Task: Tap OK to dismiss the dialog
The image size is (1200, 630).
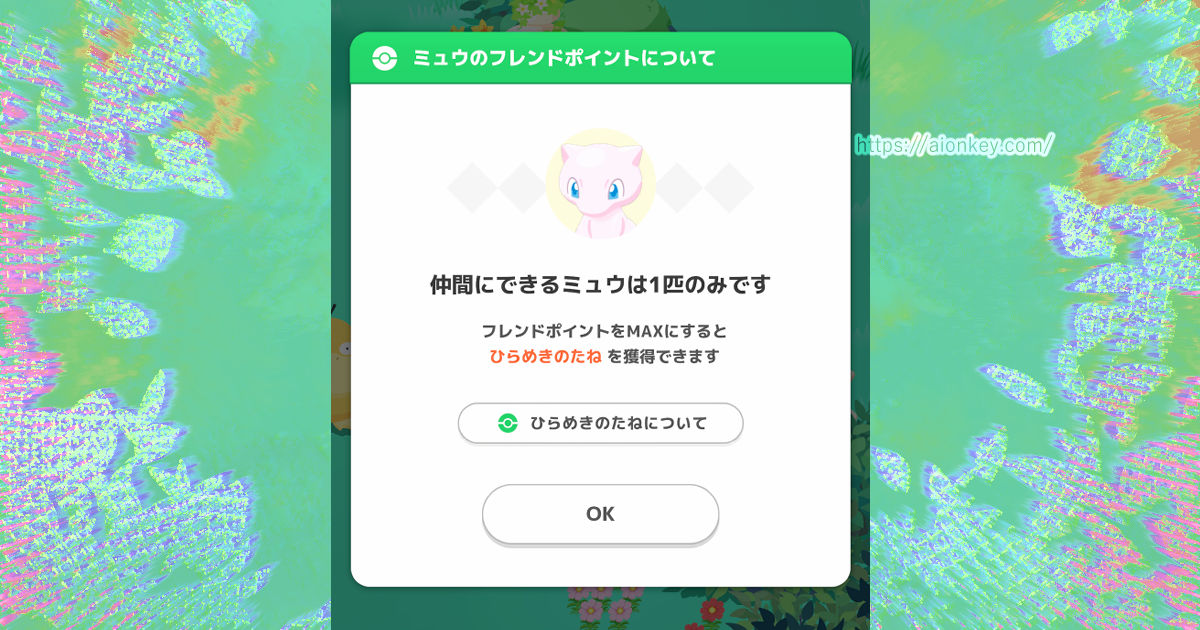Action: [x=600, y=514]
